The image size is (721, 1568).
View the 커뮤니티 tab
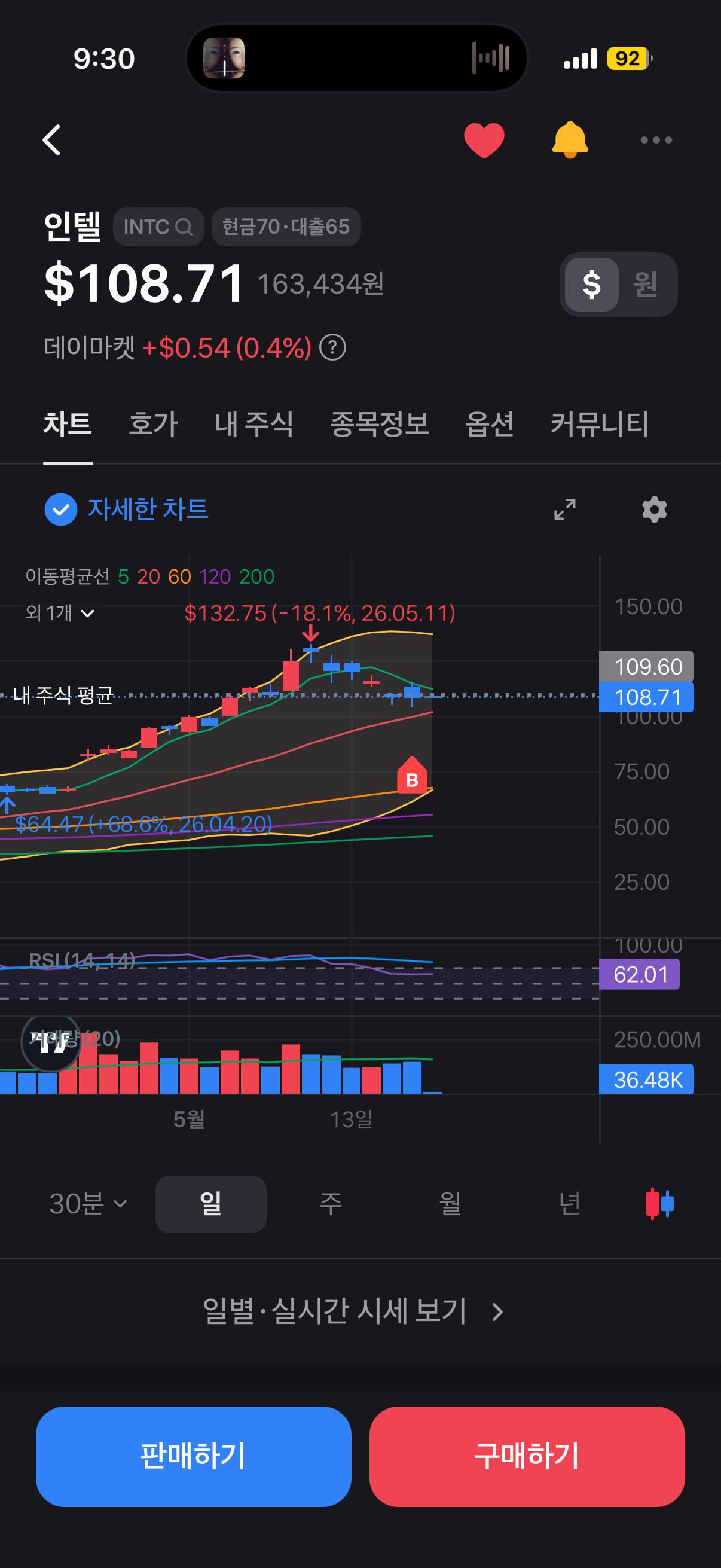tap(599, 423)
